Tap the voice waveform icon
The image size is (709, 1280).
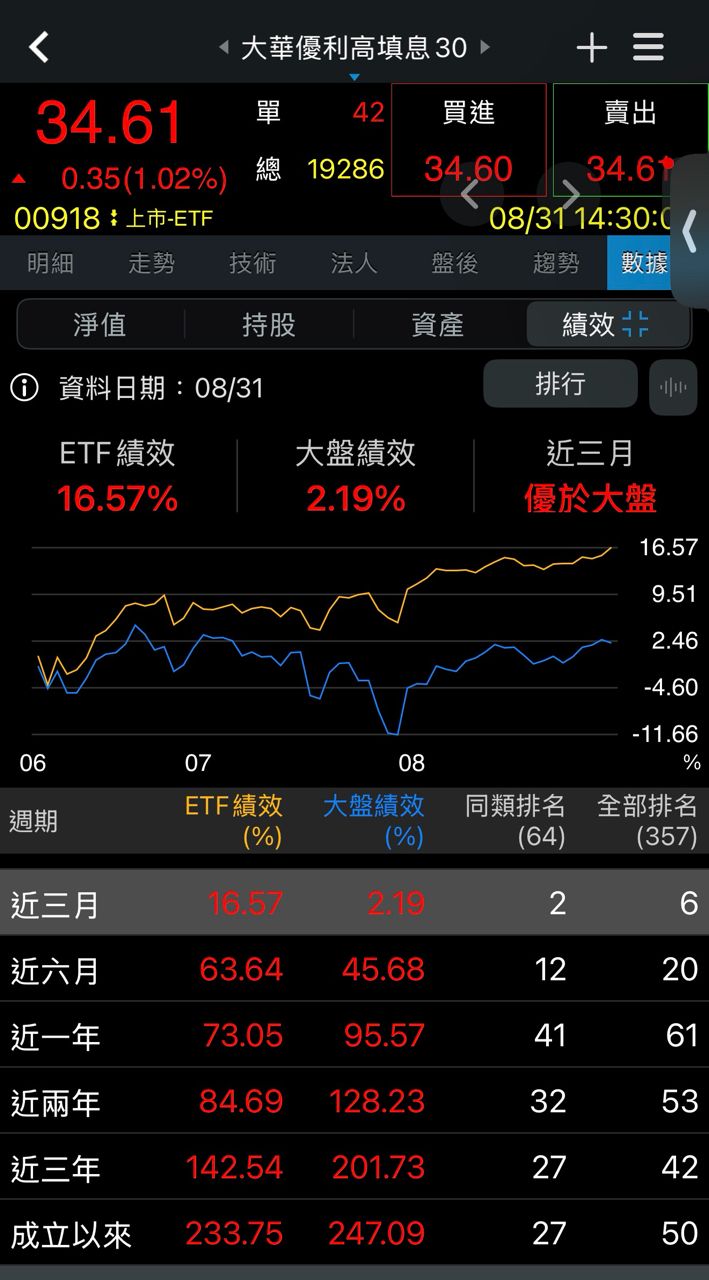673,387
